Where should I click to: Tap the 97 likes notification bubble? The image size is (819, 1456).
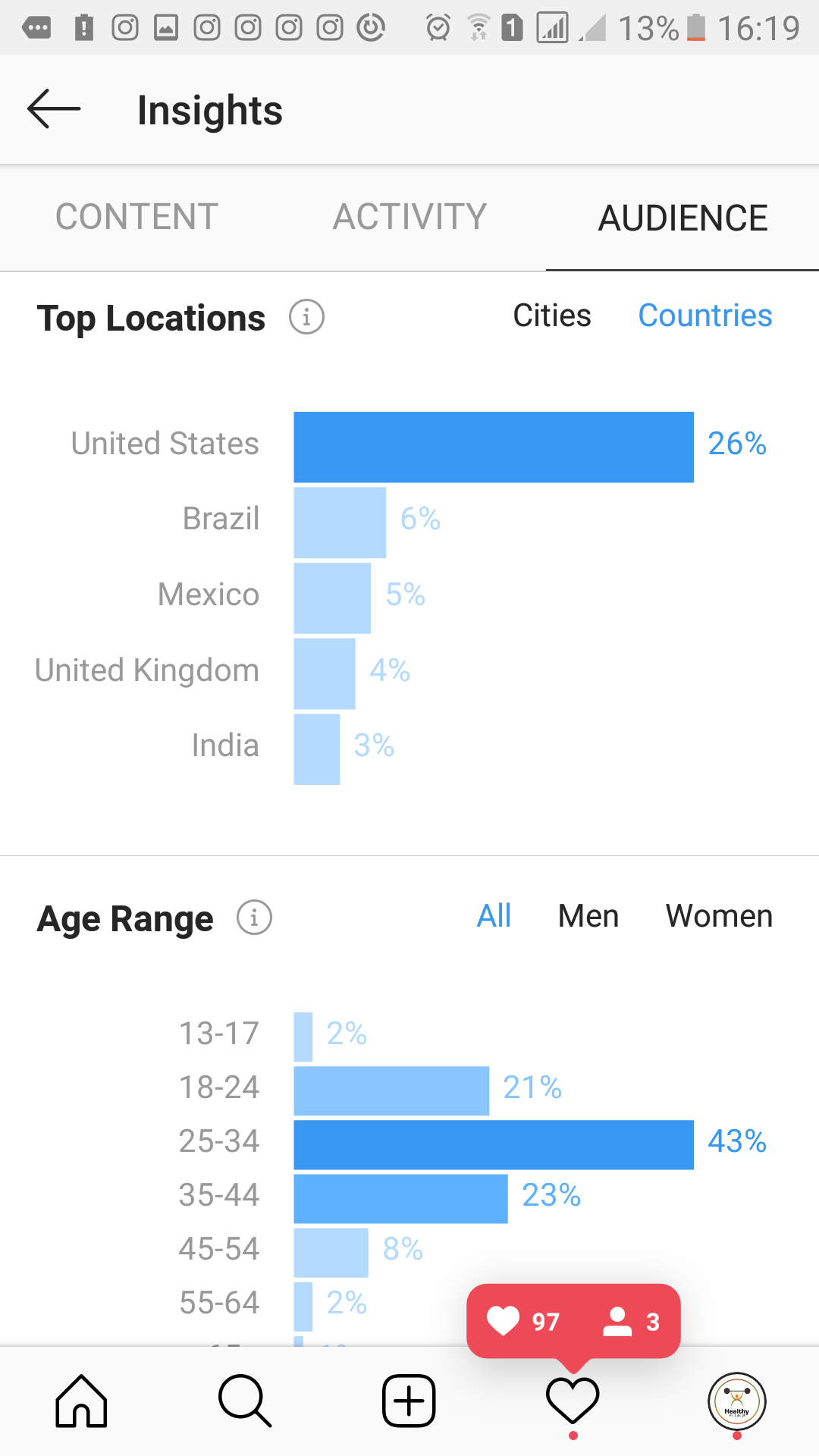coord(573,1321)
